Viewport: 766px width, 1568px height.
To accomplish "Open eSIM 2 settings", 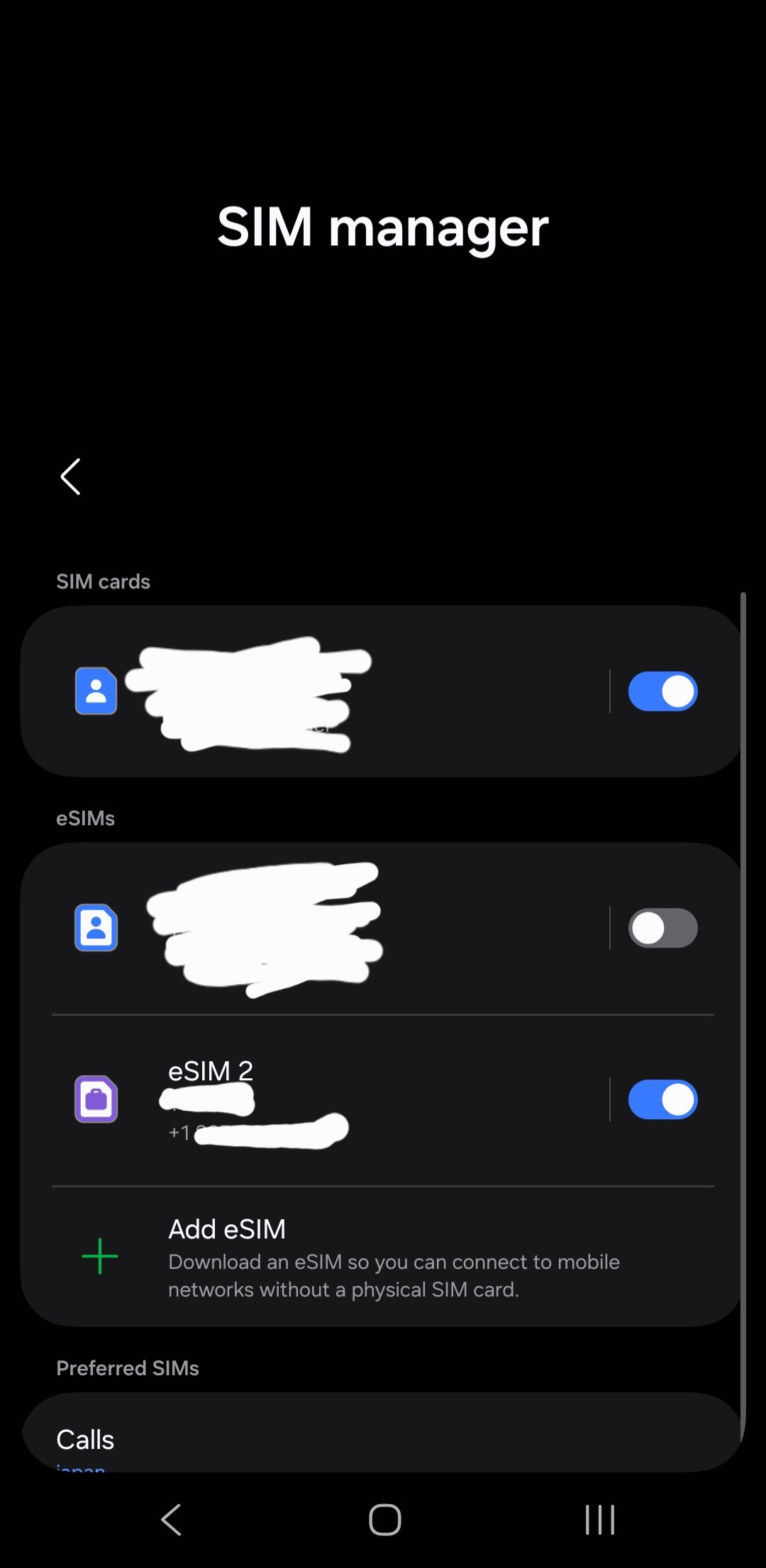I will tap(319, 1099).
